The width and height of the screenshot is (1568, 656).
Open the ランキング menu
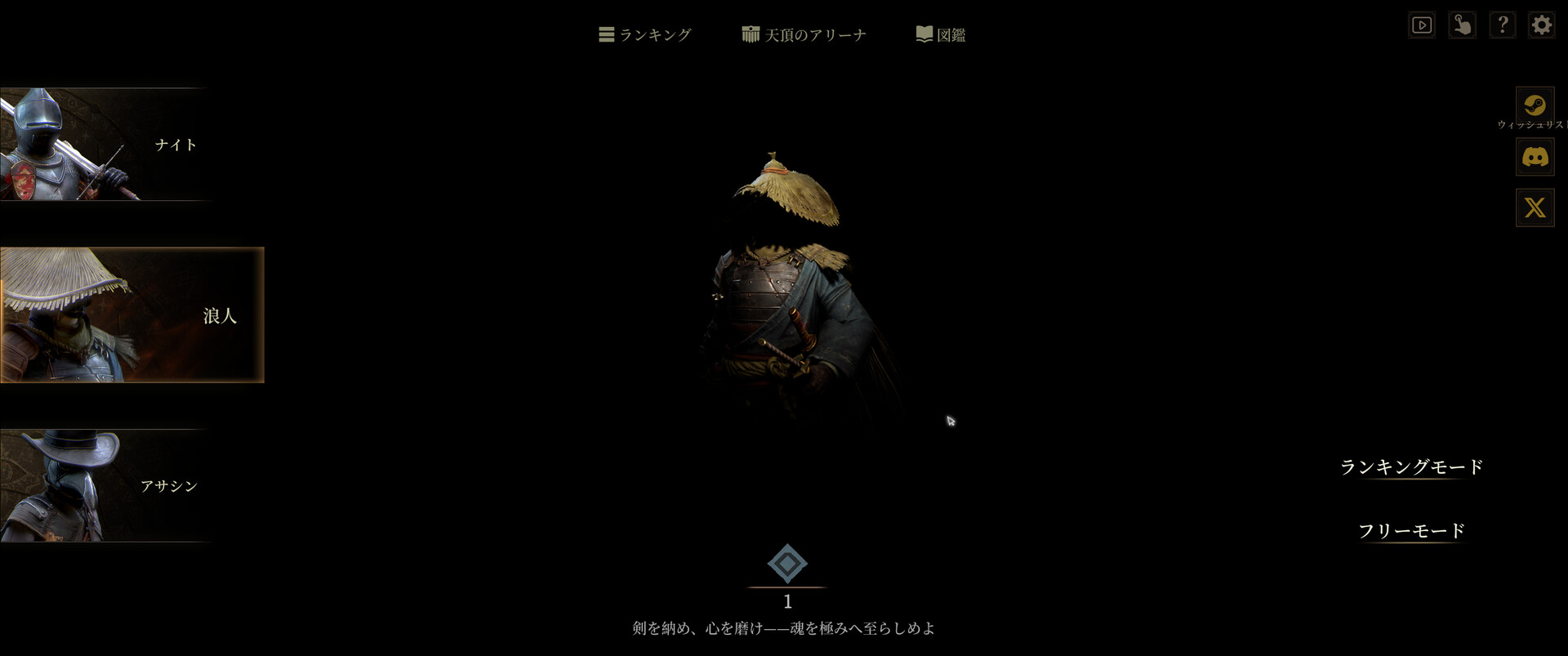[x=645, y=34]
